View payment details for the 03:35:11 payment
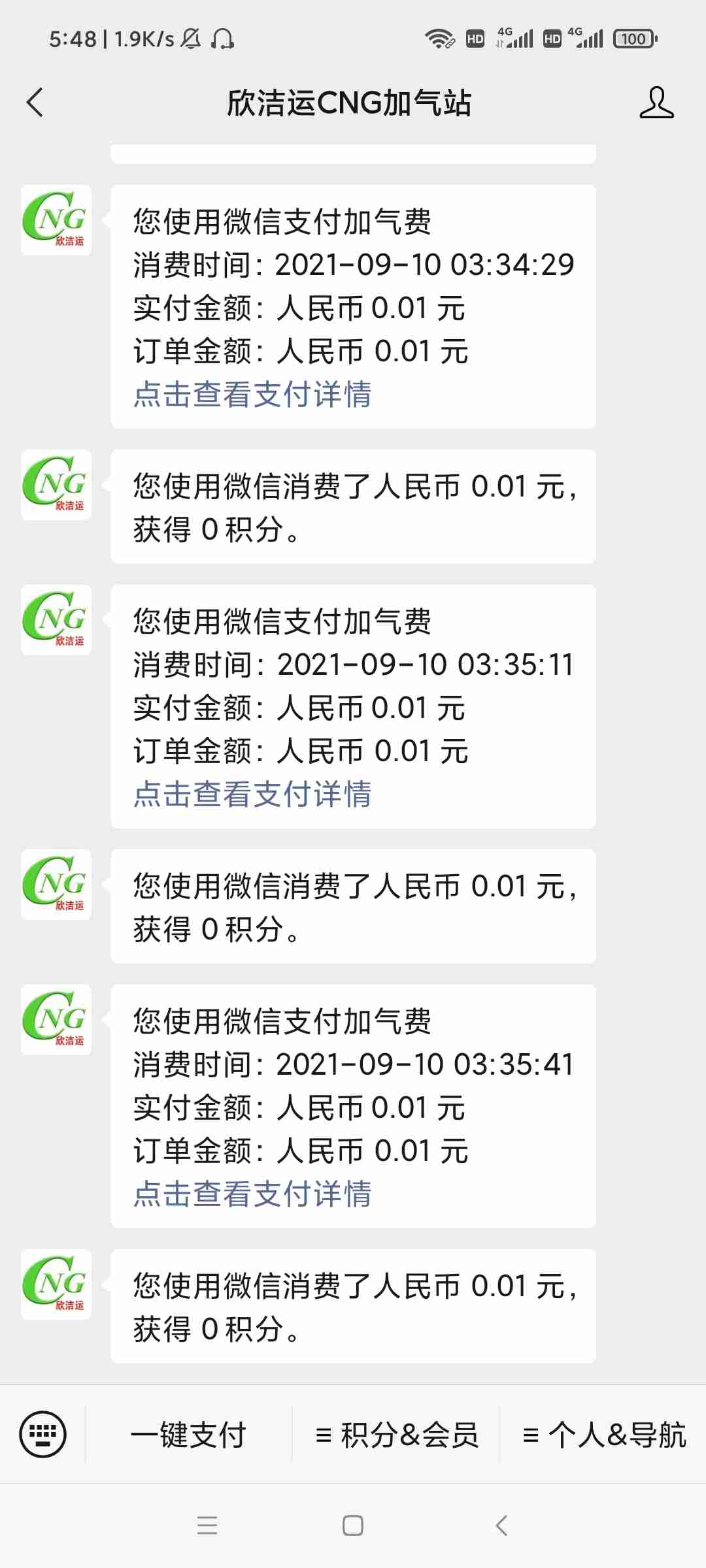 click(252, 794)
